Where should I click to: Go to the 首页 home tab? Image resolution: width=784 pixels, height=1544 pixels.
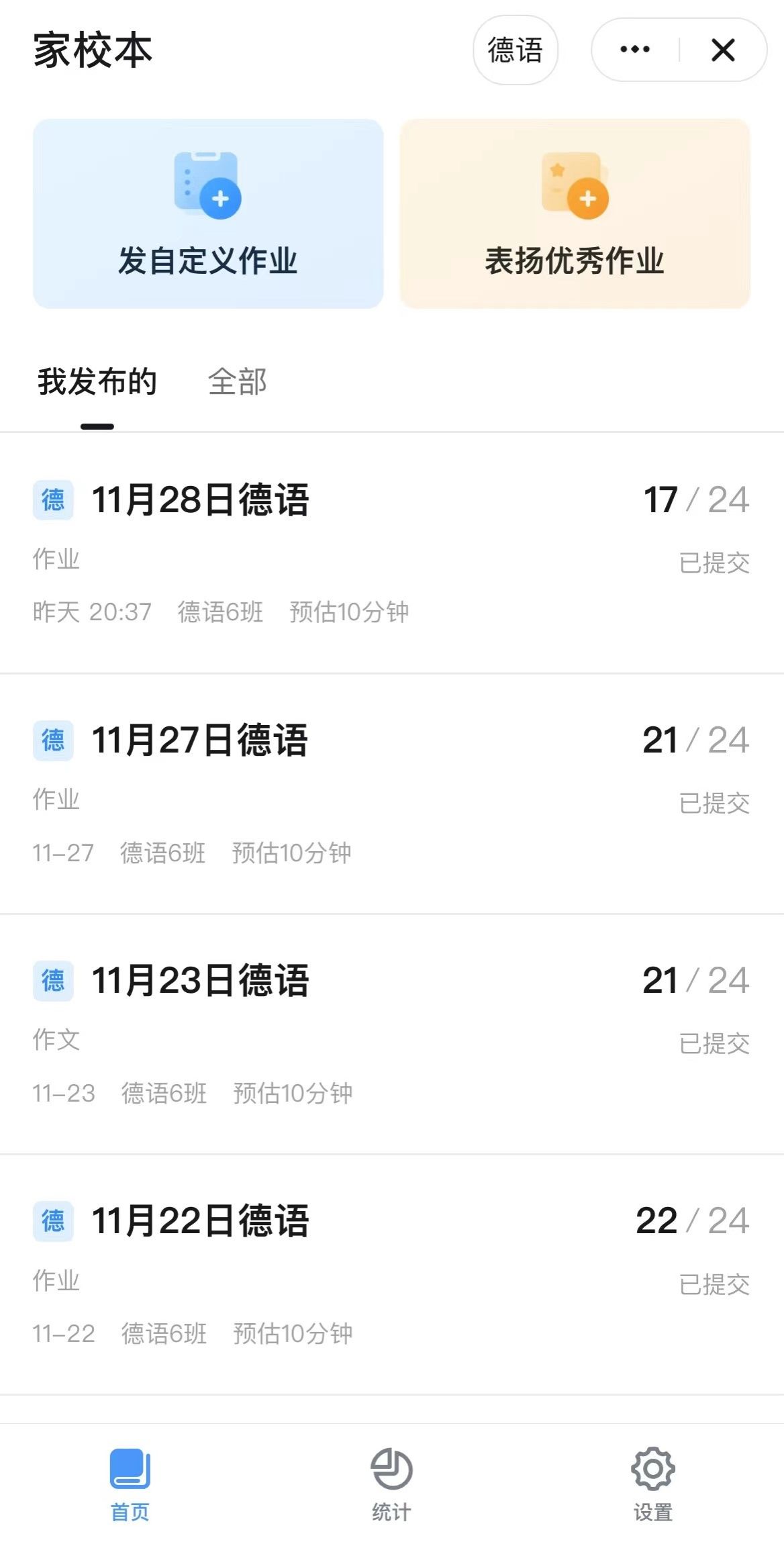click(x=130, y=1485)
